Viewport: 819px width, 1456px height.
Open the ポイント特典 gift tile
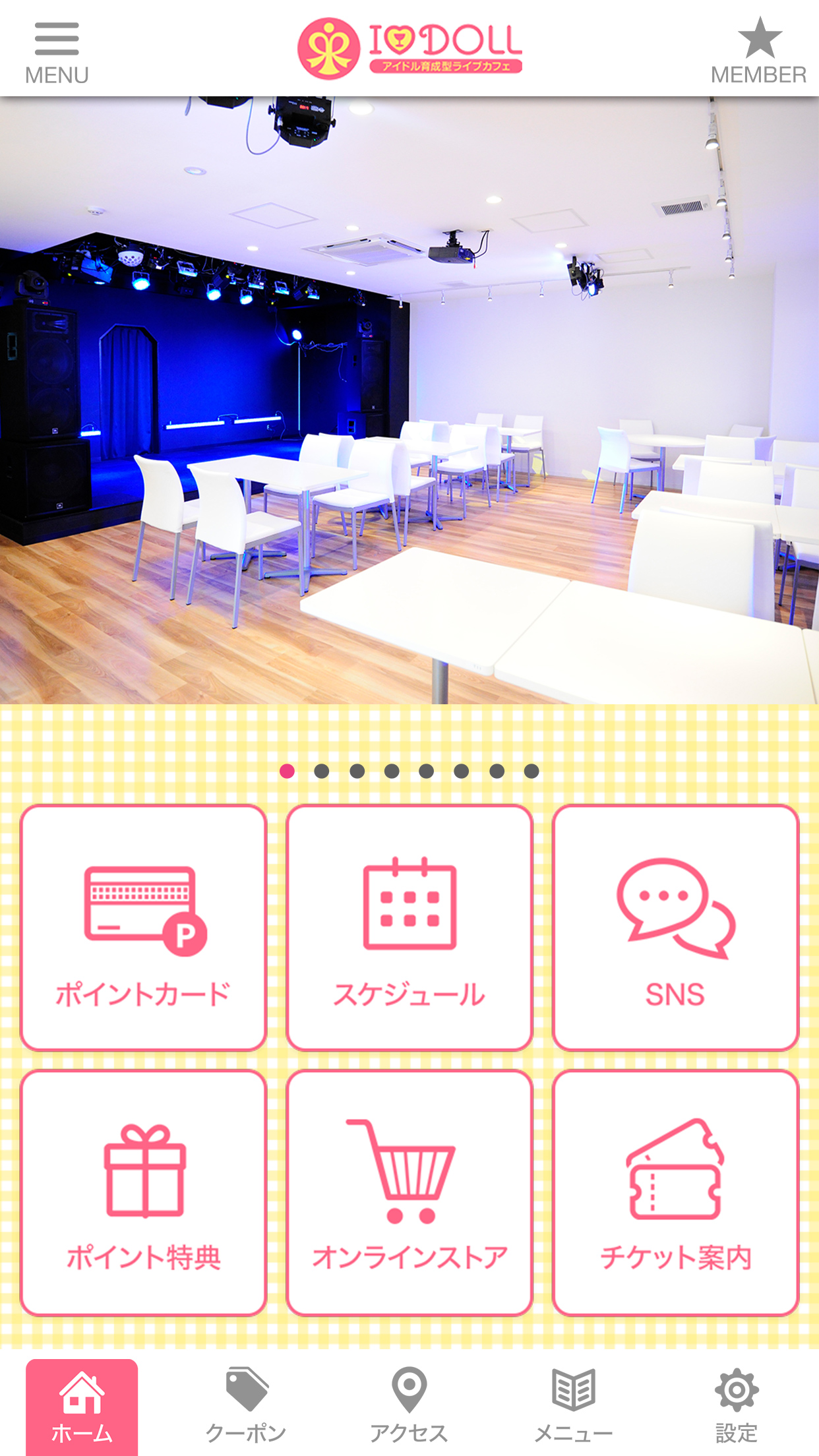143,1193
